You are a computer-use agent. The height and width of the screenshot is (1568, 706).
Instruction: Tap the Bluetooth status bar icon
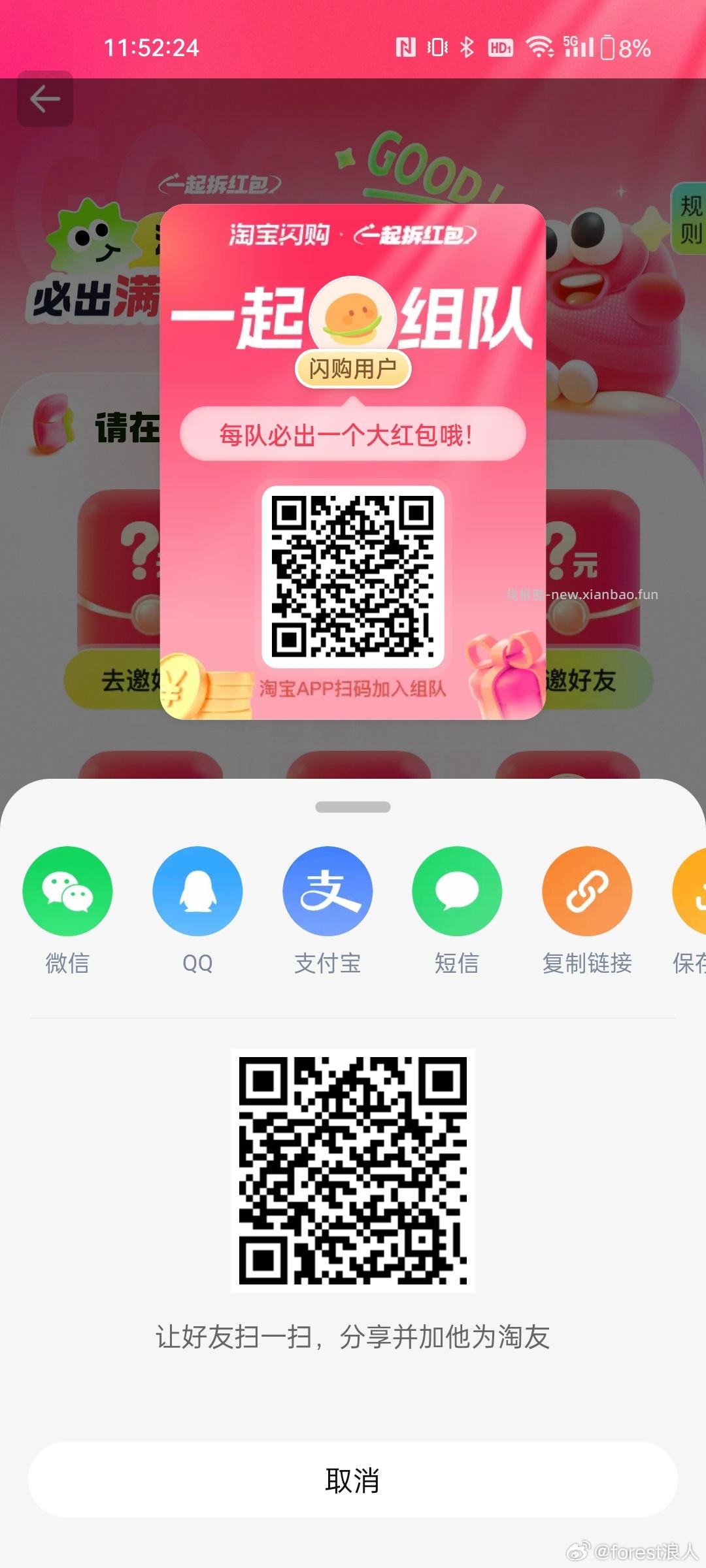(468, 47)
